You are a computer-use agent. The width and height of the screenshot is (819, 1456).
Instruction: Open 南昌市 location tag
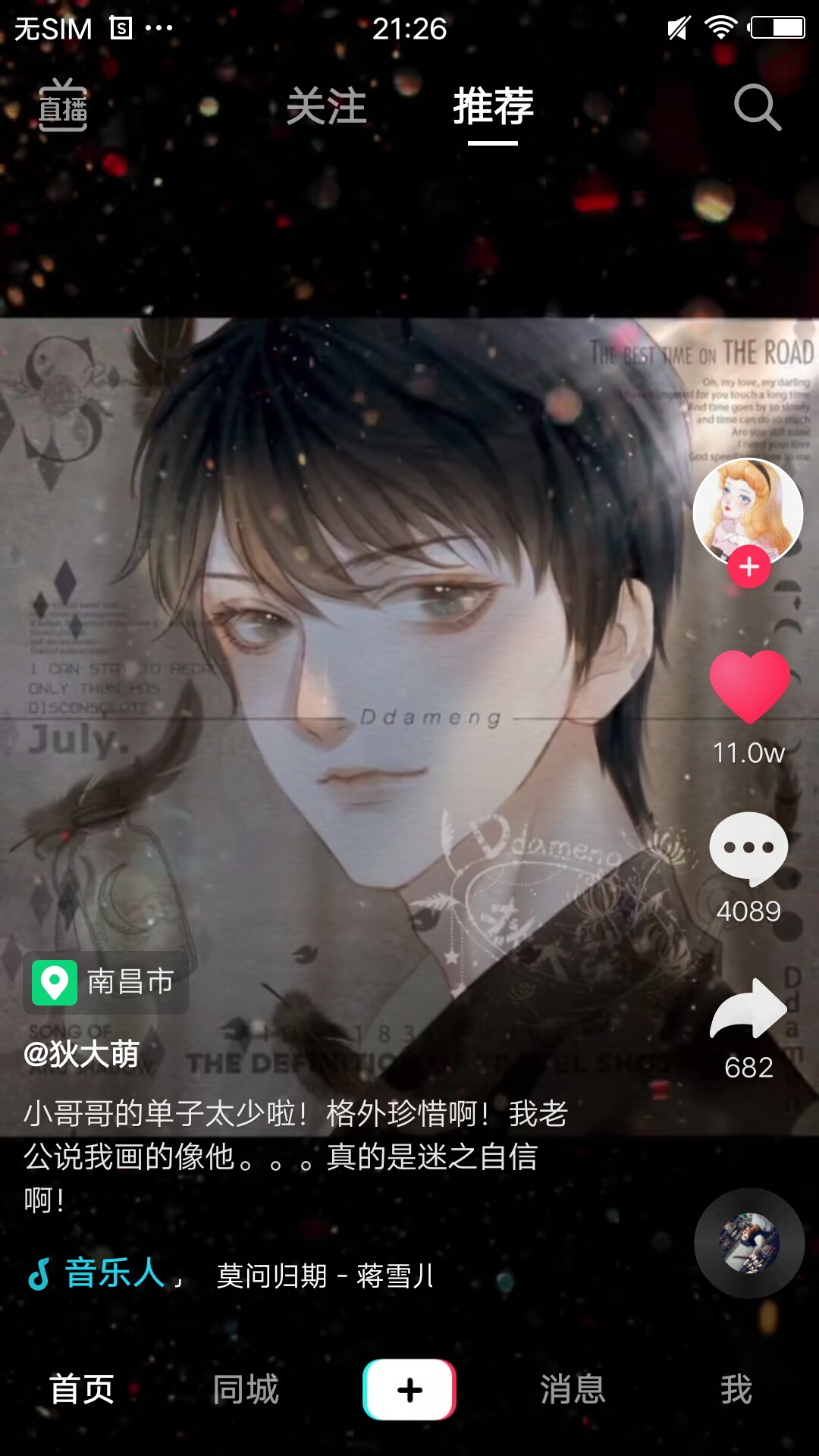105,982
